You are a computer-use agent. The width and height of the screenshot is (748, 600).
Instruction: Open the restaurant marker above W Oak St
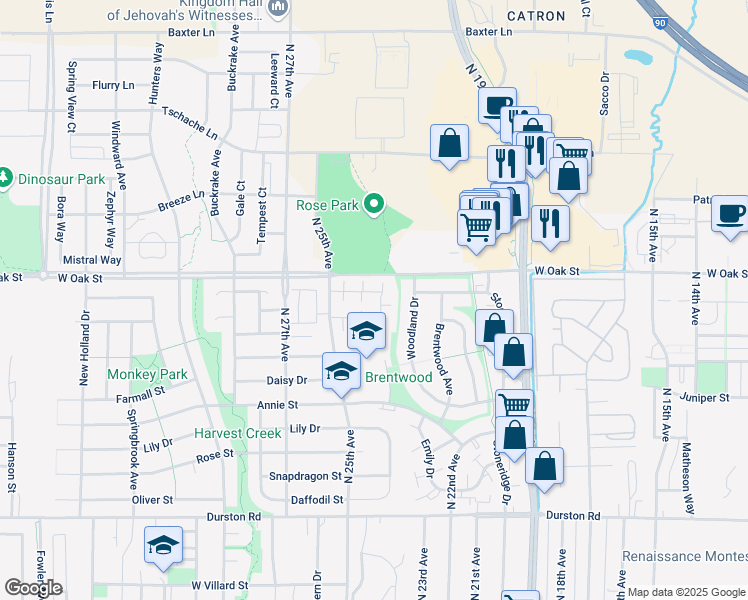point(549,222)
